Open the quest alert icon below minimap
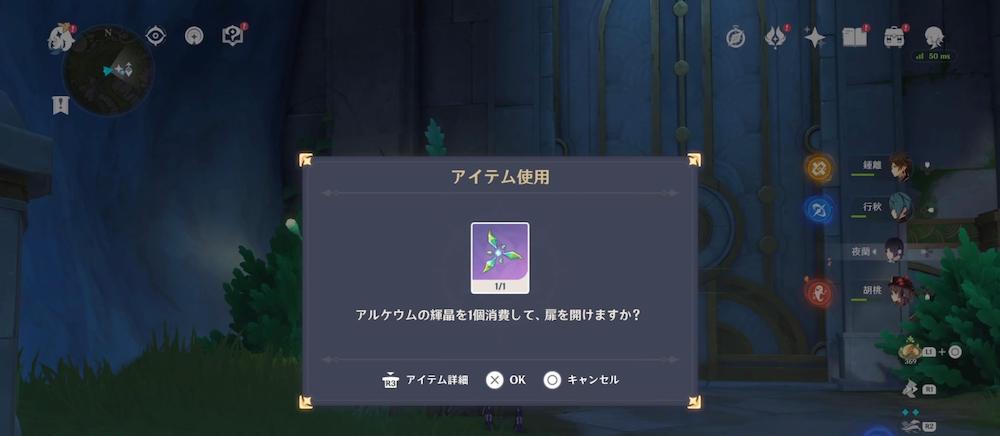This screenshot has width=1000, height=436. 60,103
